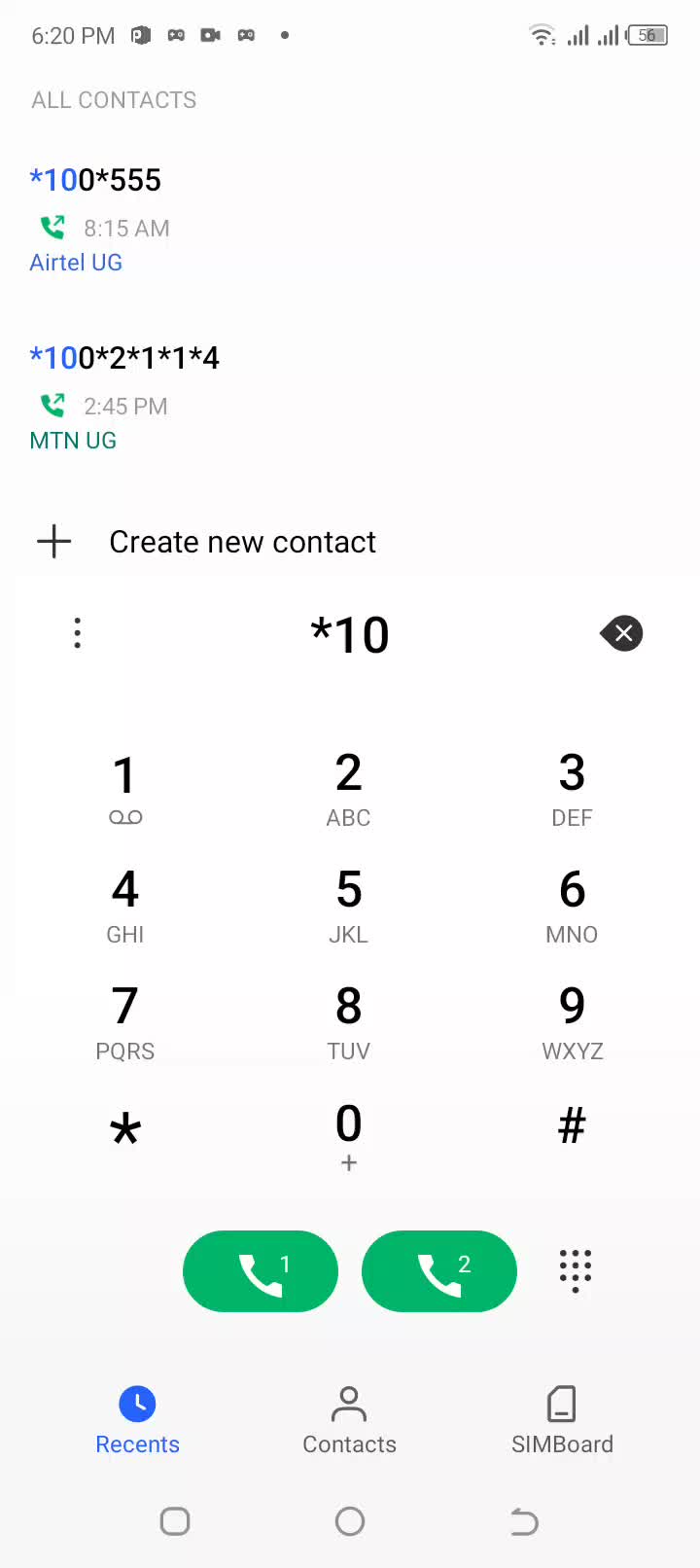This screenshot has width=700, height=1568.
Task: Delete the last dialed digit
Action: (x=622, y=633)
